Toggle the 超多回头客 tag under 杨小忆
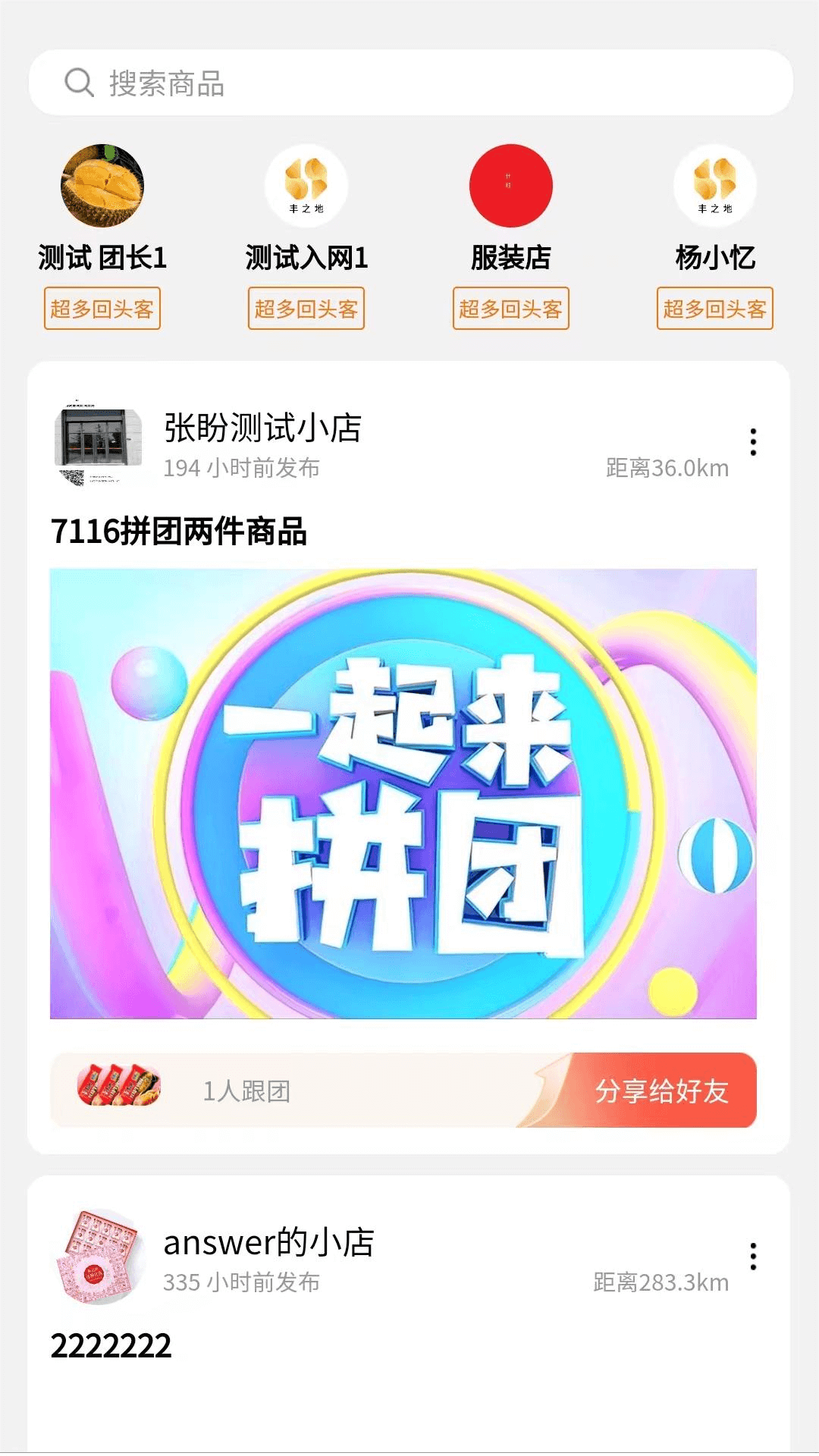 (714, 309)
